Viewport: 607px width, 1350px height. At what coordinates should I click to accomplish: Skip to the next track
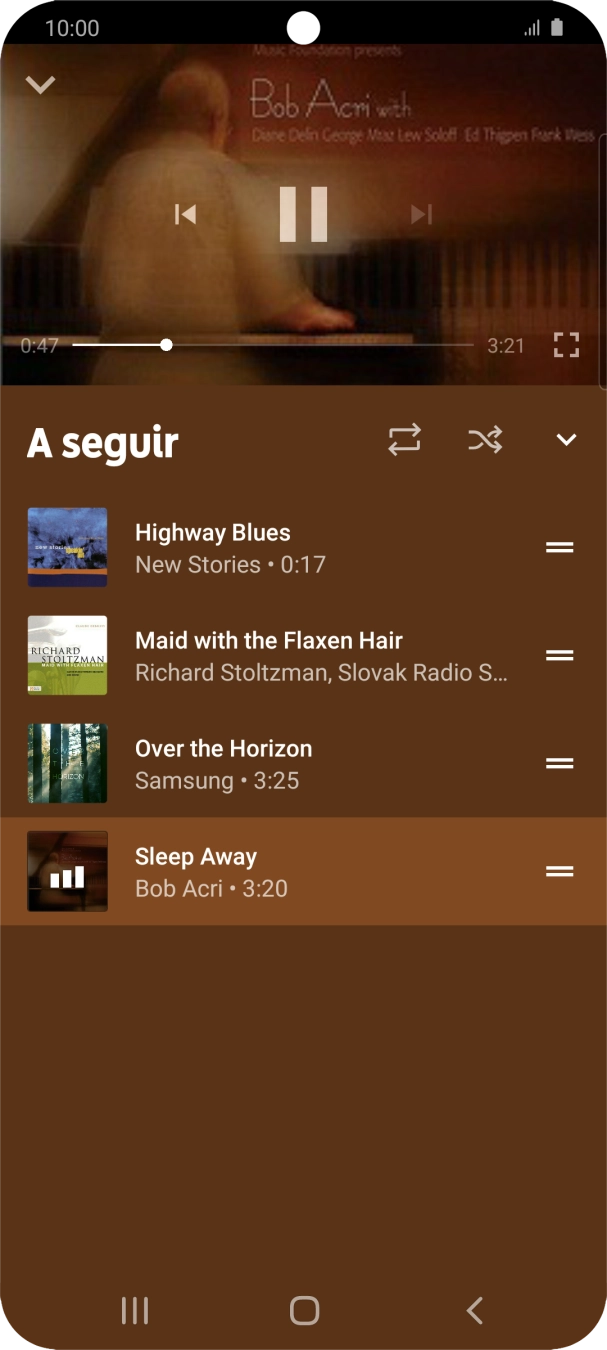421,214
